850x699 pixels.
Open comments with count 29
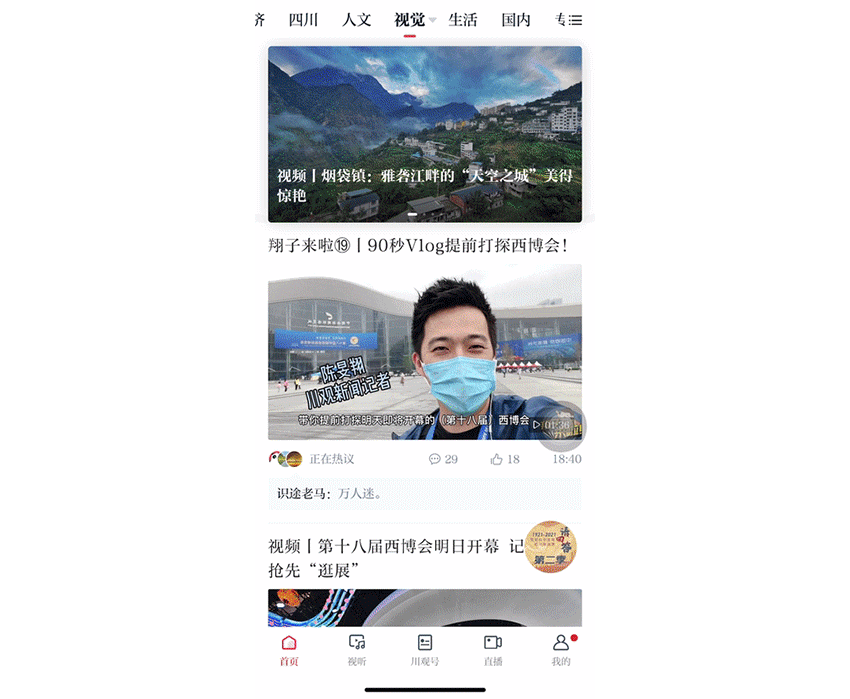coord(443,459)
